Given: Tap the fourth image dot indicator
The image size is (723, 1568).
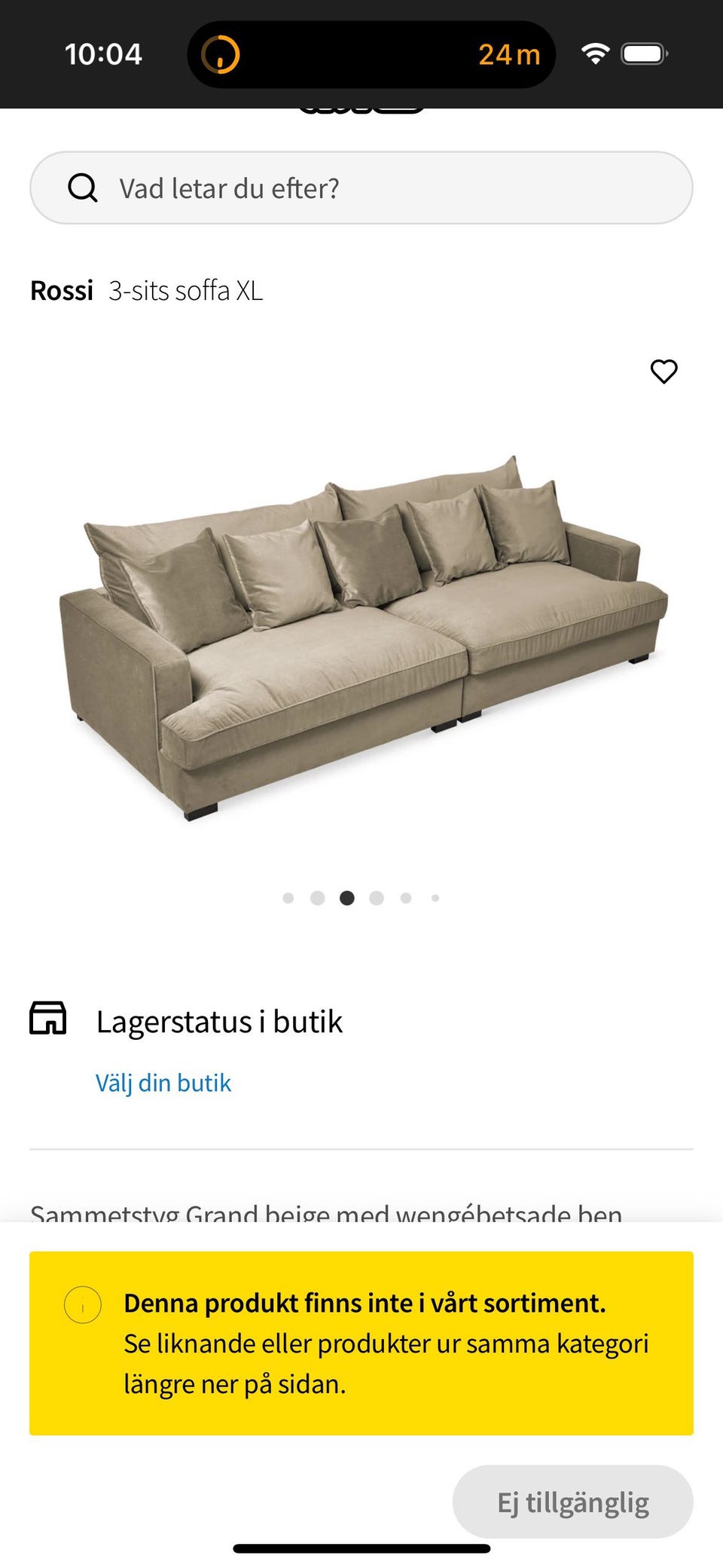Looking at the screenshot, I should pyautogui.click(x=376, y=897).
